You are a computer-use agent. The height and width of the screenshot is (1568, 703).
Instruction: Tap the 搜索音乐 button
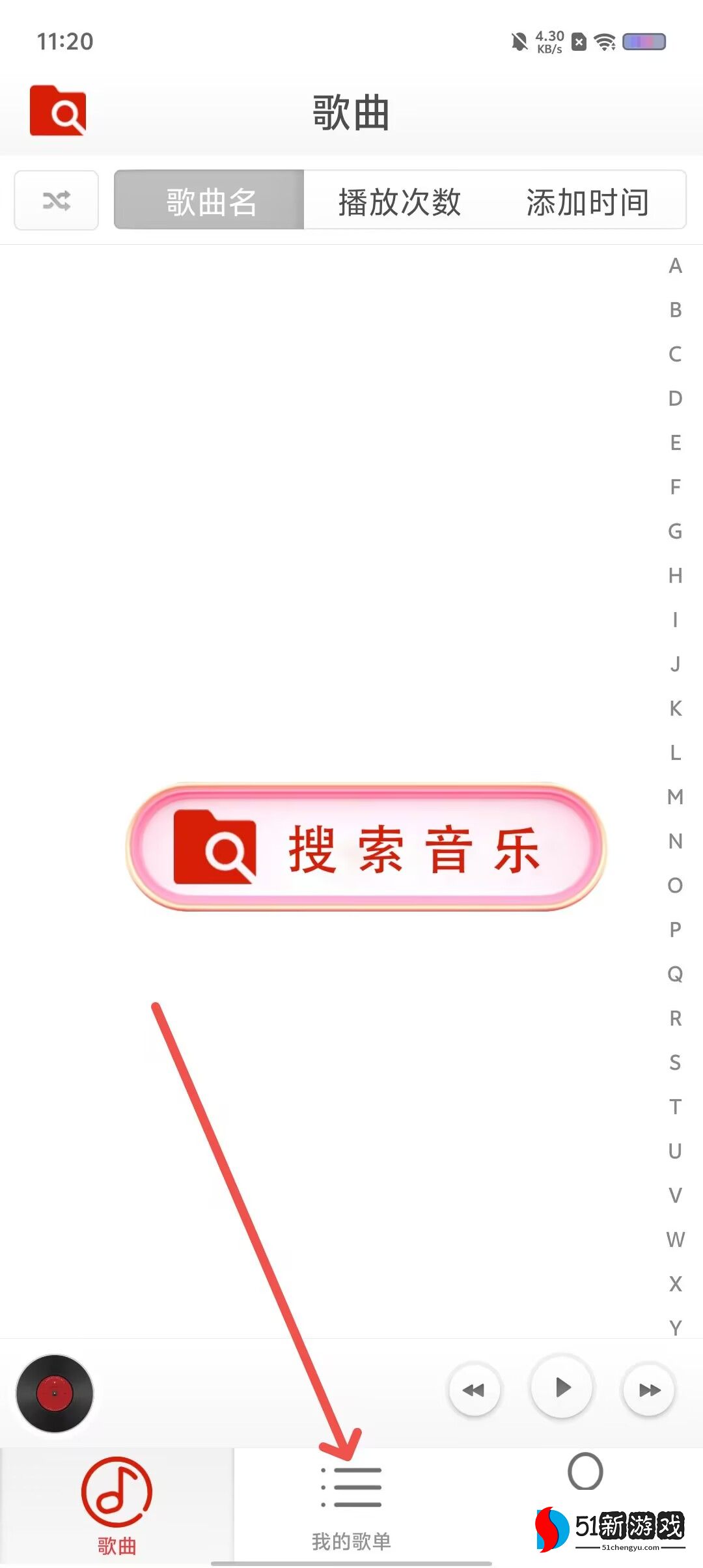pyautogui.click(x=366, y=847)
